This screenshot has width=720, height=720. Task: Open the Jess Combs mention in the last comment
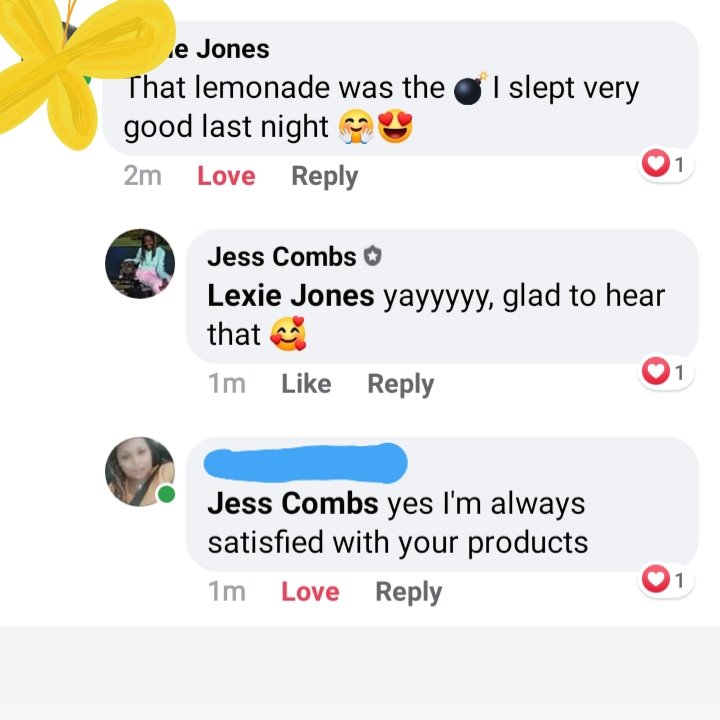(x=292, y=504)
